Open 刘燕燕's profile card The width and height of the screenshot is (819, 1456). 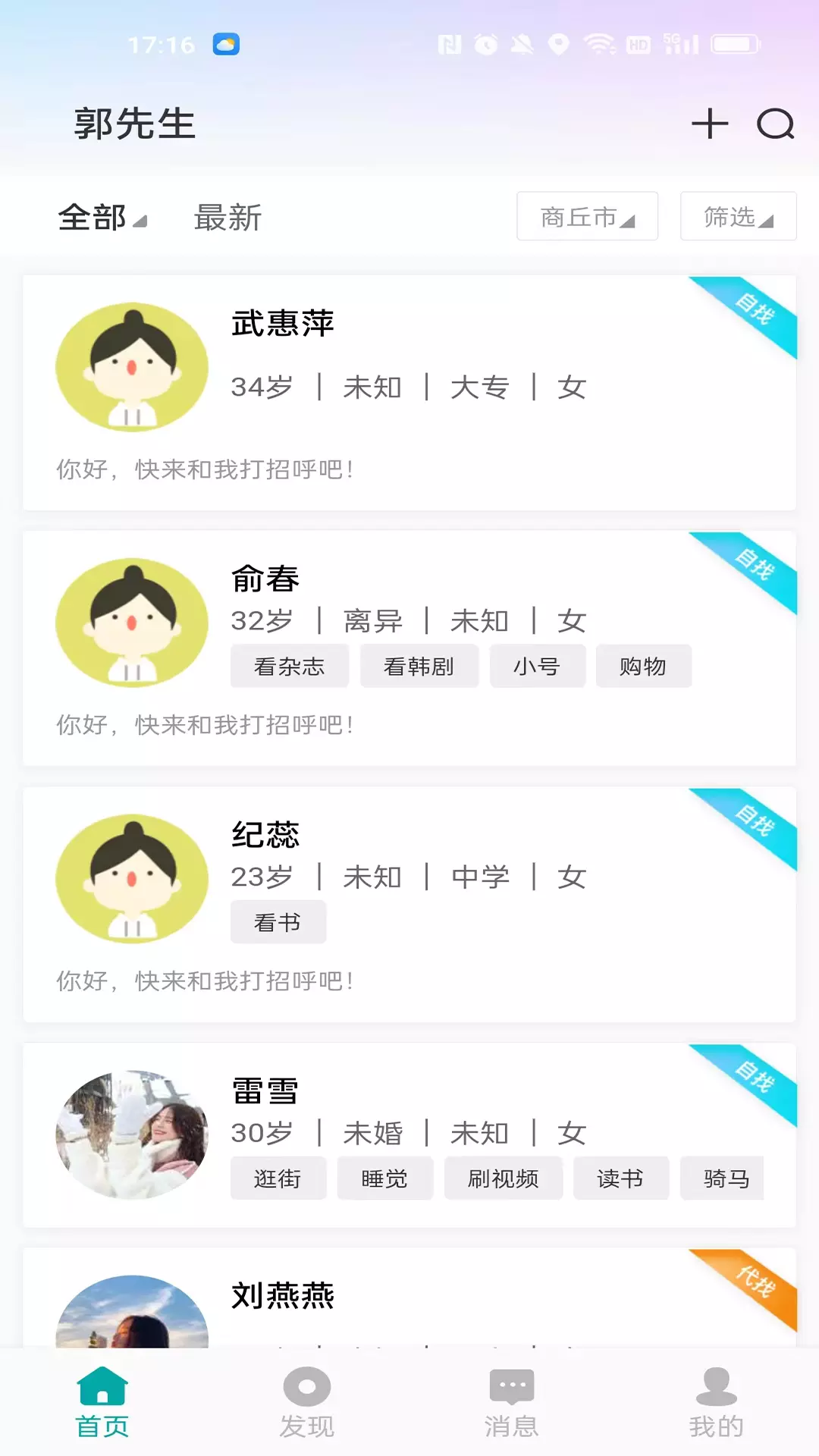(409, 1298)
